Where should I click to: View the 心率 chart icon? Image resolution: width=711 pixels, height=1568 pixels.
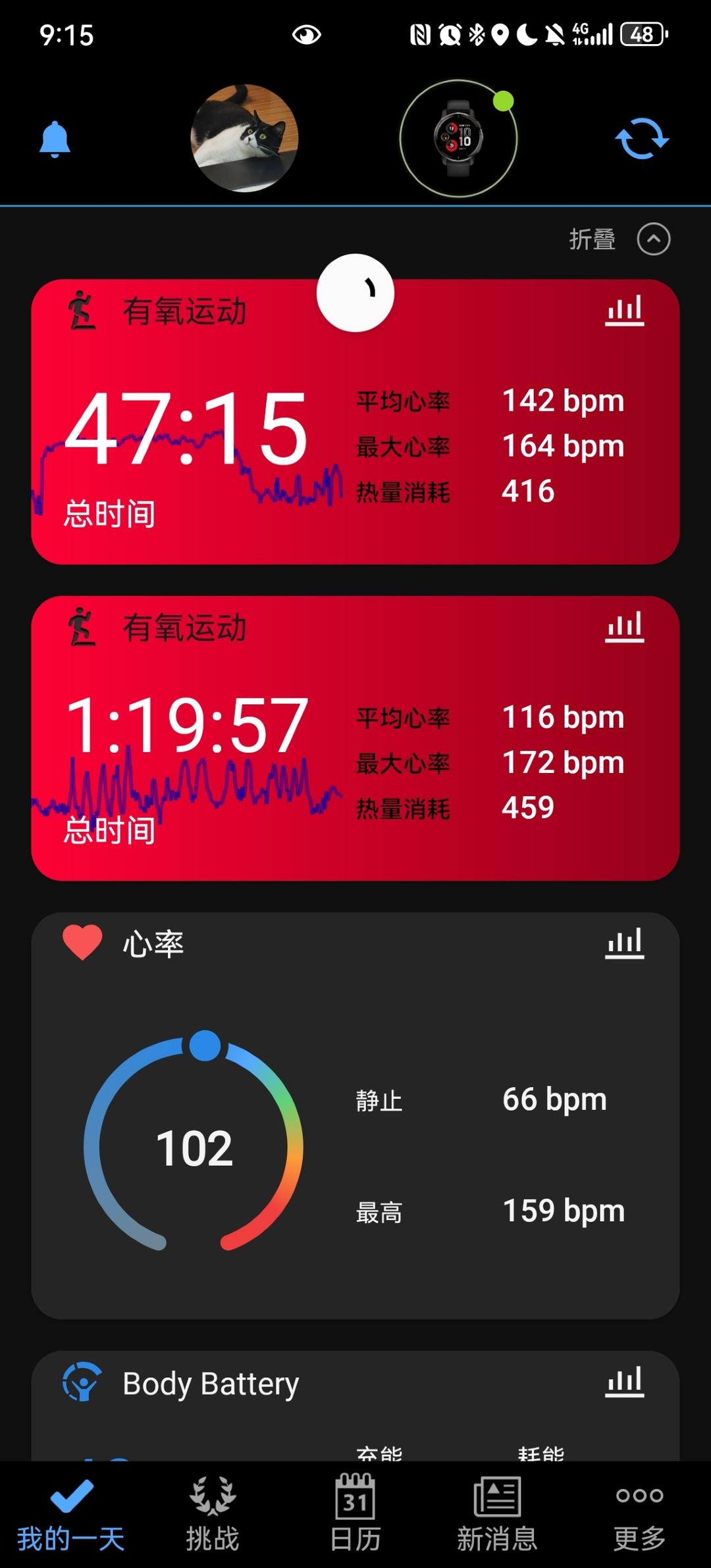pyautogui.click(x=624, y=943)
